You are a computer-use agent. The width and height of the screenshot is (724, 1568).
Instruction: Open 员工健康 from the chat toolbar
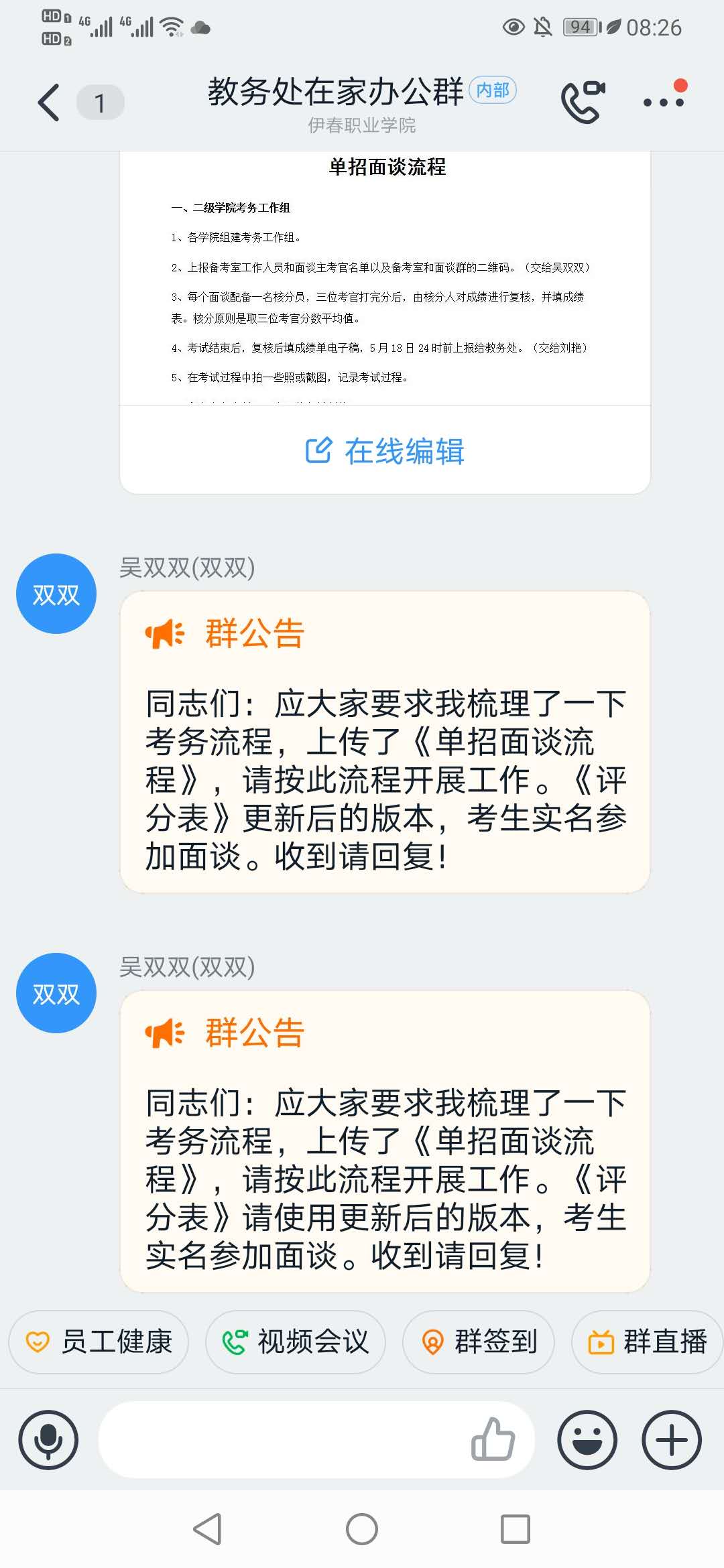[x=98, y=1342]
